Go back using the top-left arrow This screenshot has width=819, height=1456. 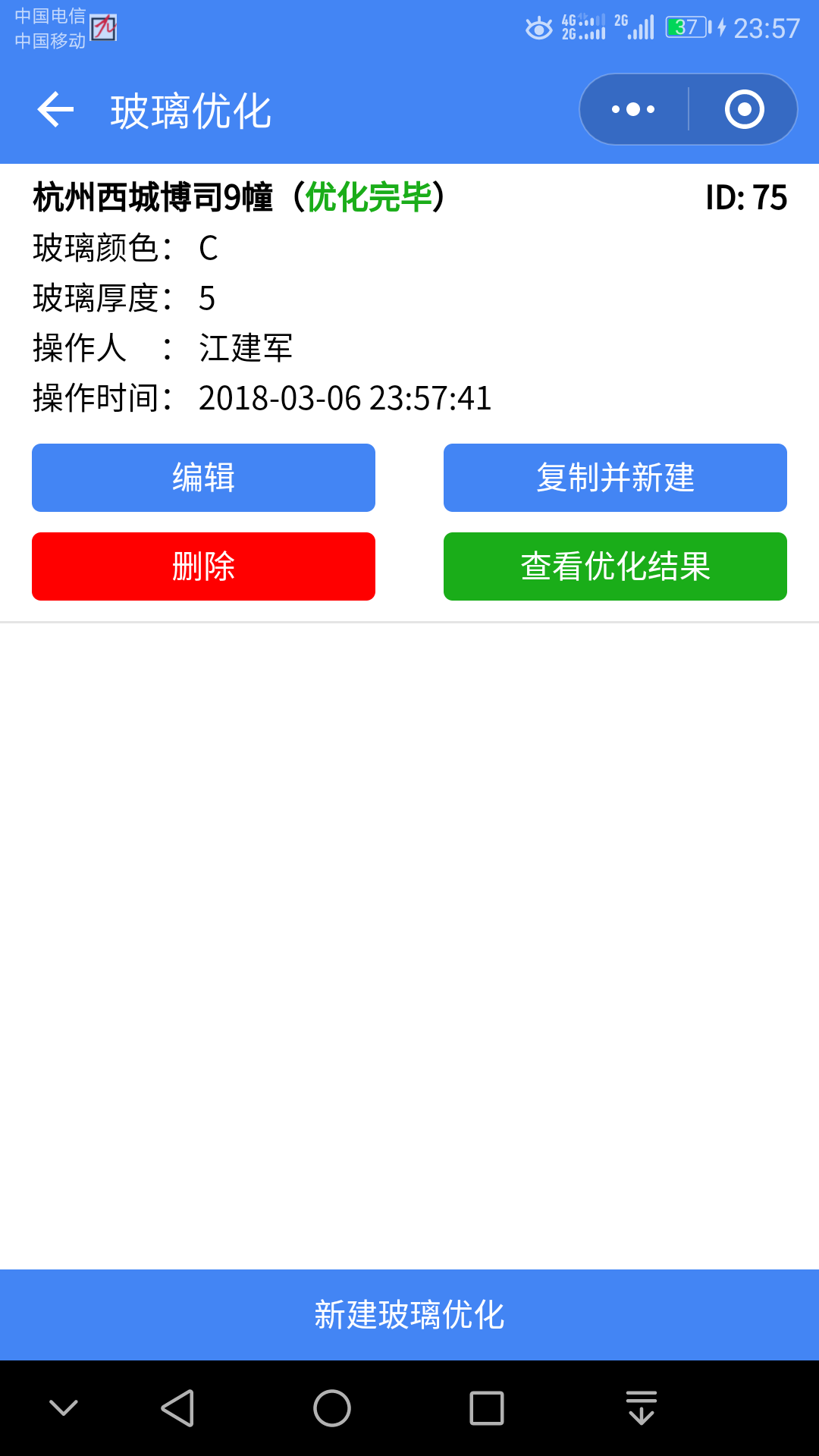coord(55,110)
